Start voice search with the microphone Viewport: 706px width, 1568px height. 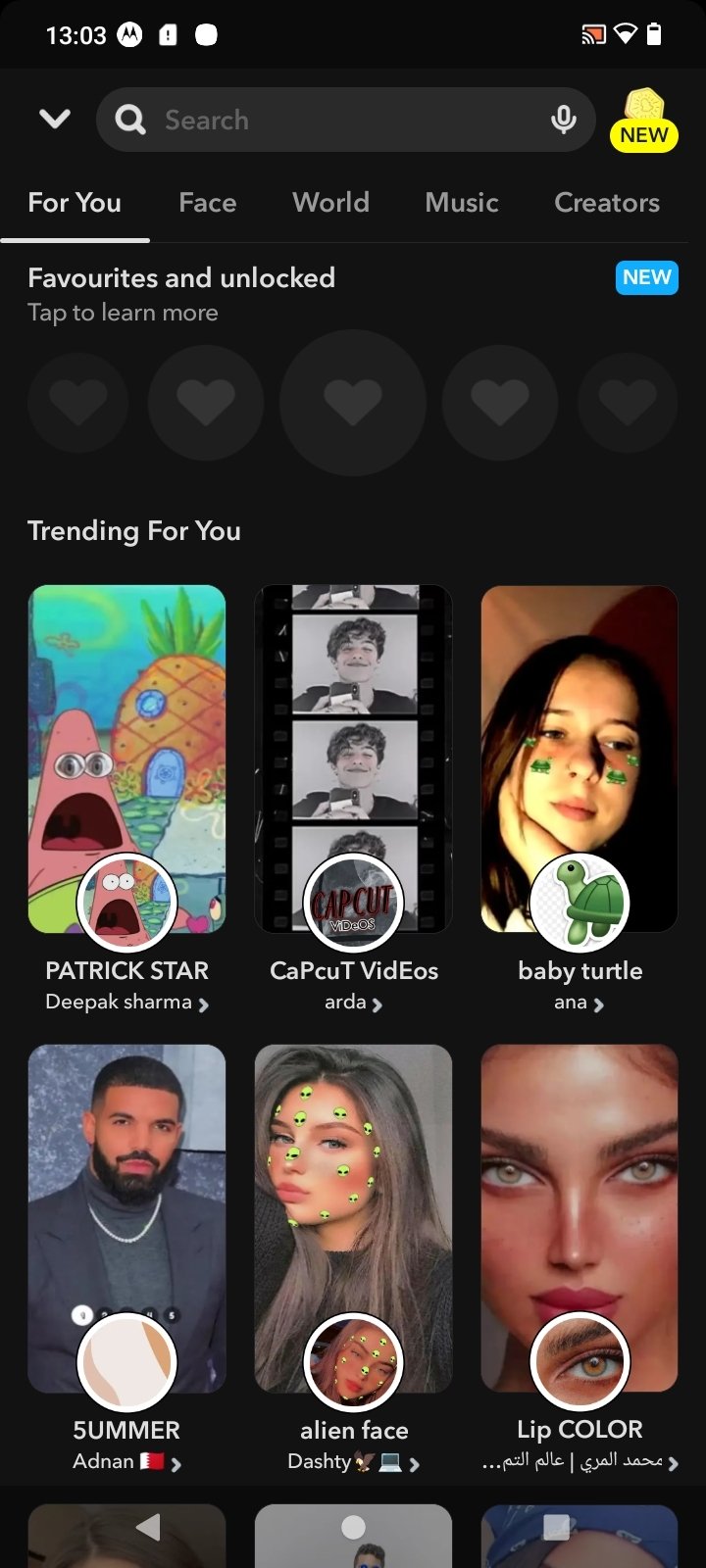pos(563,120)
